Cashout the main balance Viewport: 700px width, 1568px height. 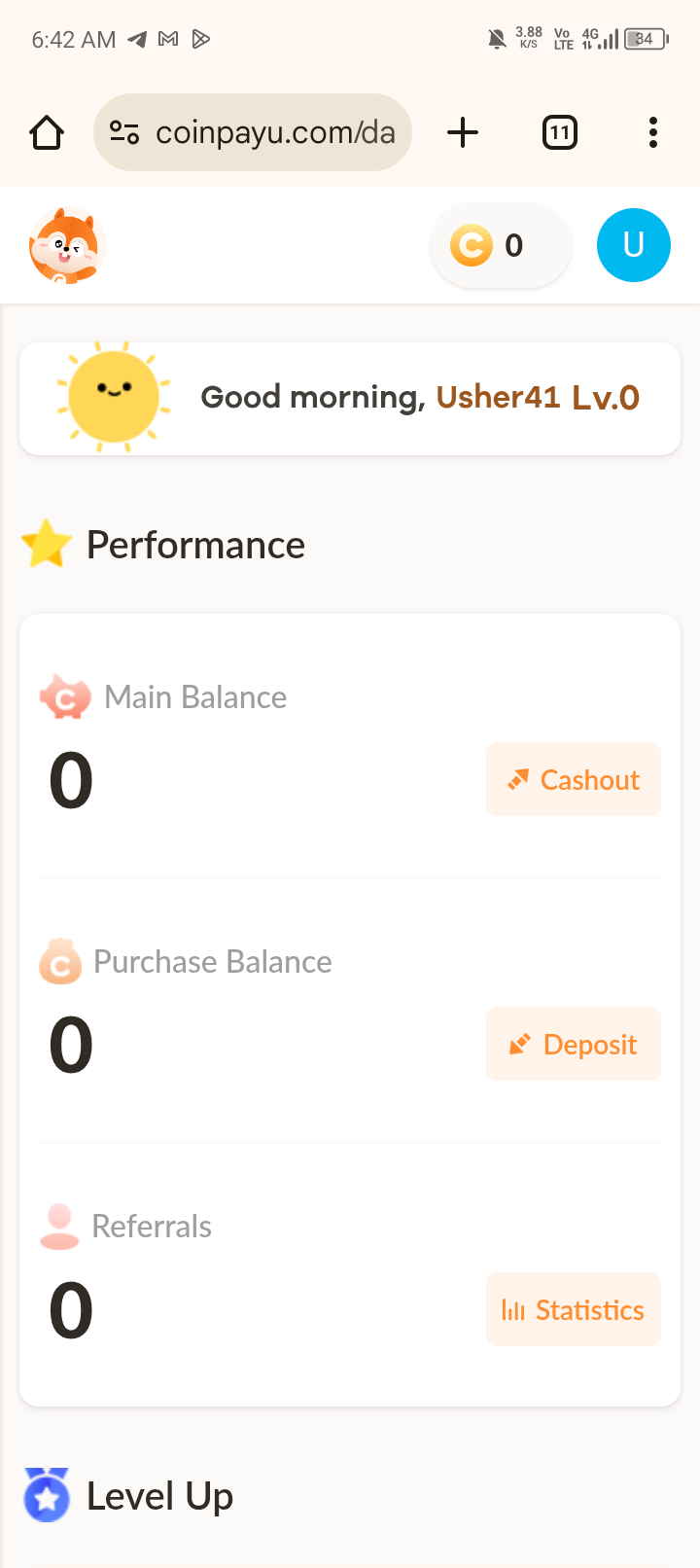(574, 780)
